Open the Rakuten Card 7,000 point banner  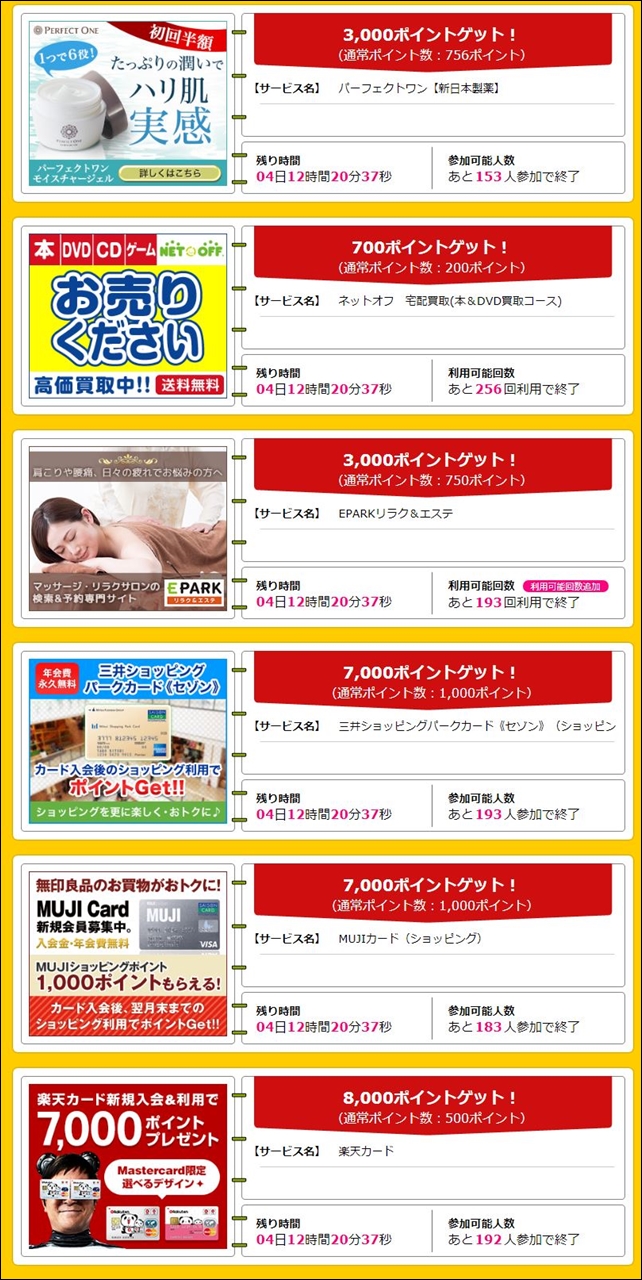click(128, 1166)
